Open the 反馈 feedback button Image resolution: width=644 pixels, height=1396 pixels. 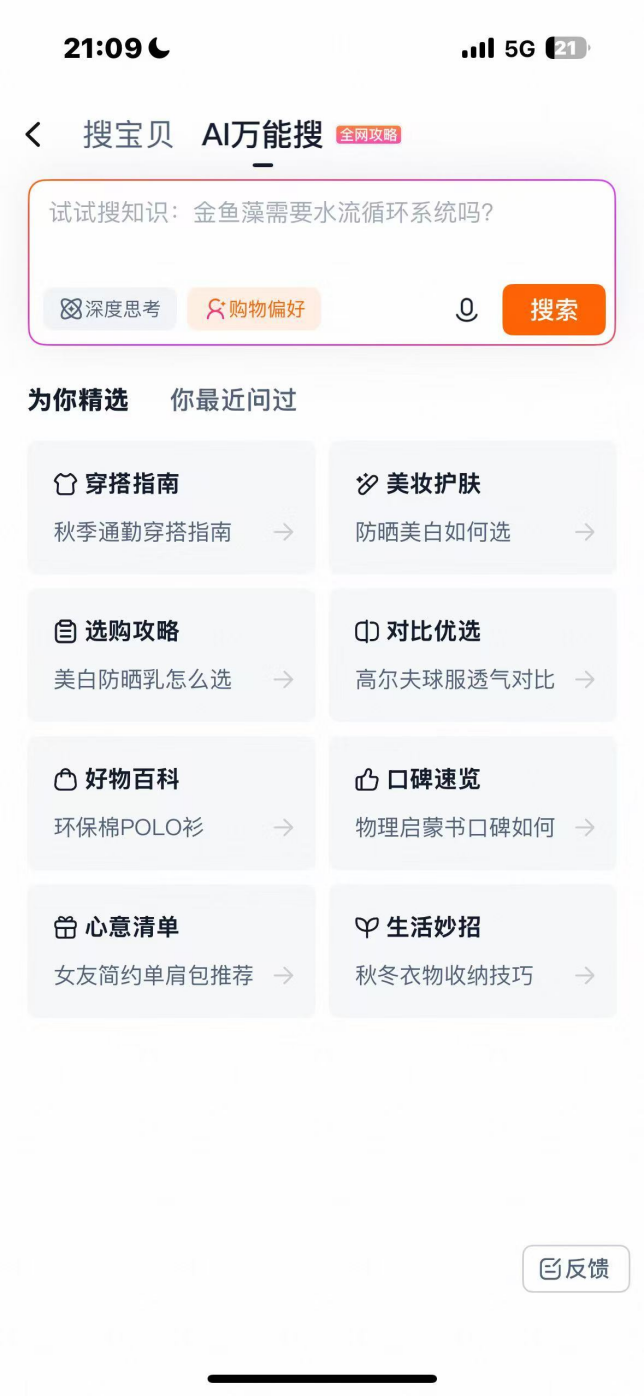point(576,1269)
